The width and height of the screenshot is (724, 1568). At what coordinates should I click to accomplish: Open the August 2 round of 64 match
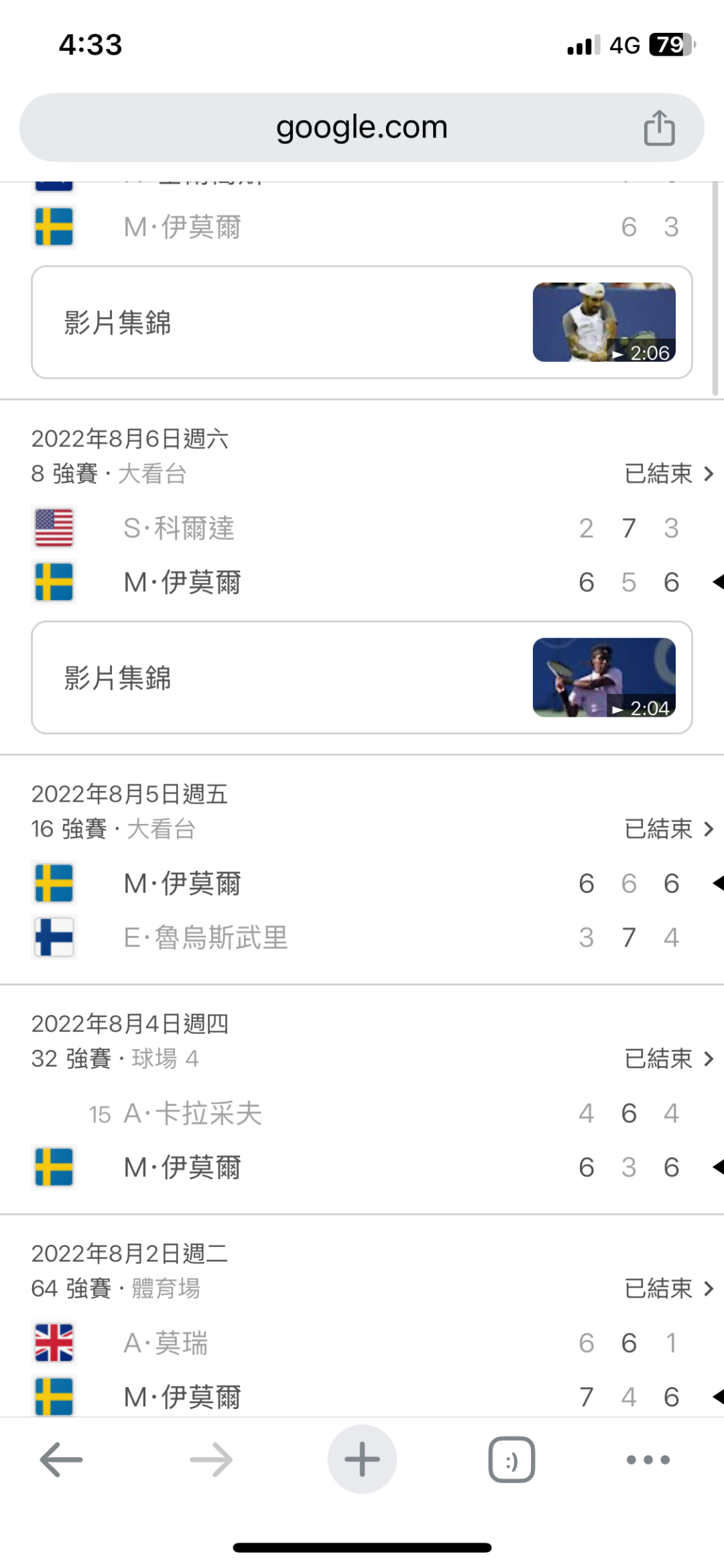point(668,1288)
